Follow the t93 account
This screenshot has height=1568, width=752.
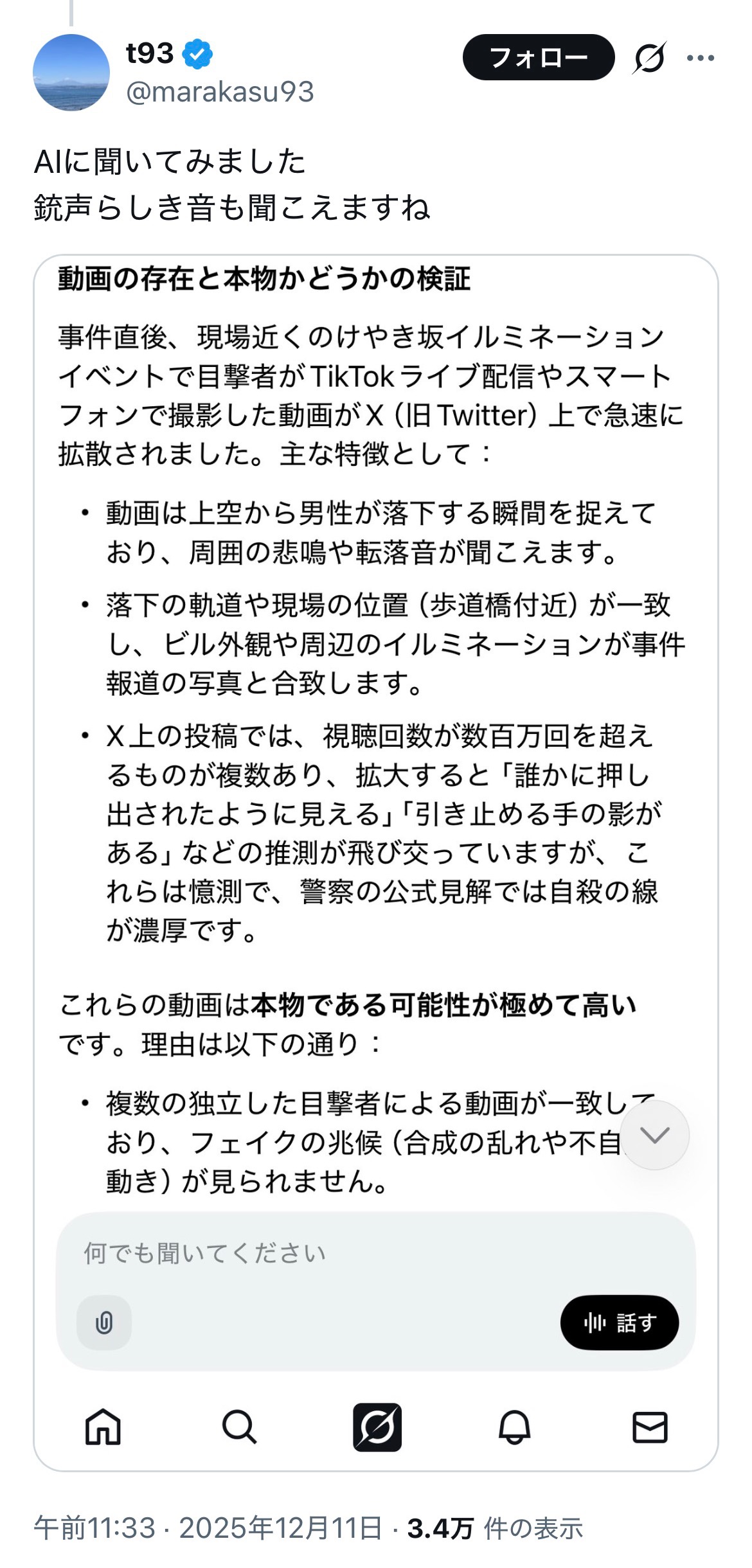[538, 58]
